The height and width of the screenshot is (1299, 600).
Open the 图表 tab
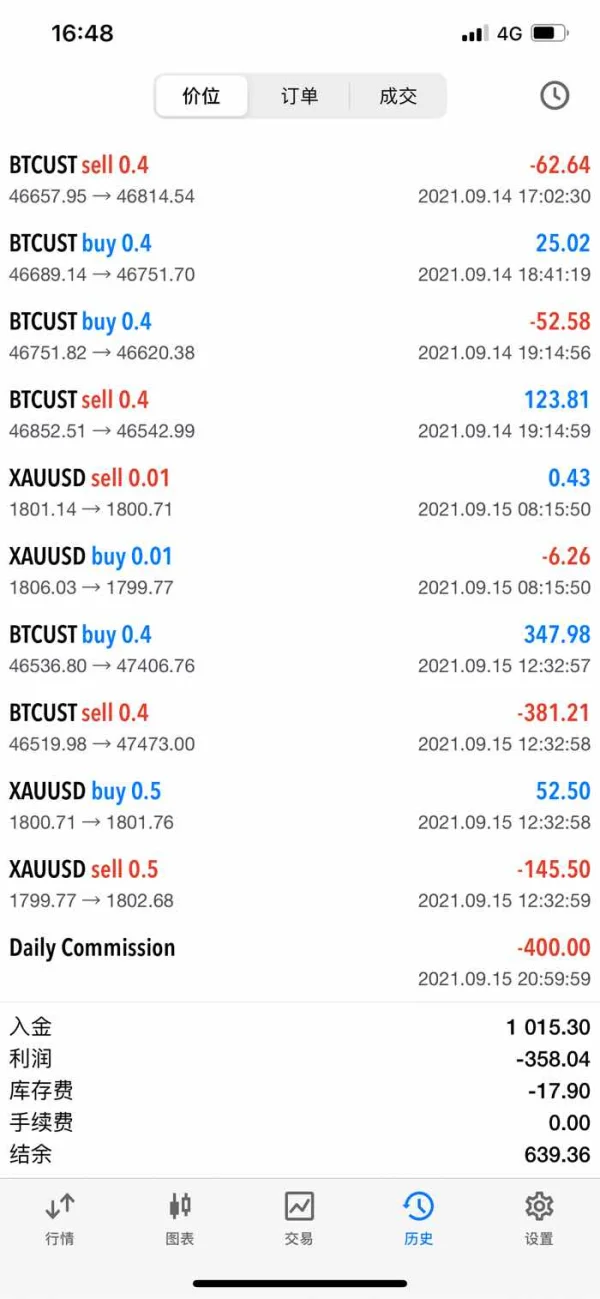click(x=180, y=1218)
